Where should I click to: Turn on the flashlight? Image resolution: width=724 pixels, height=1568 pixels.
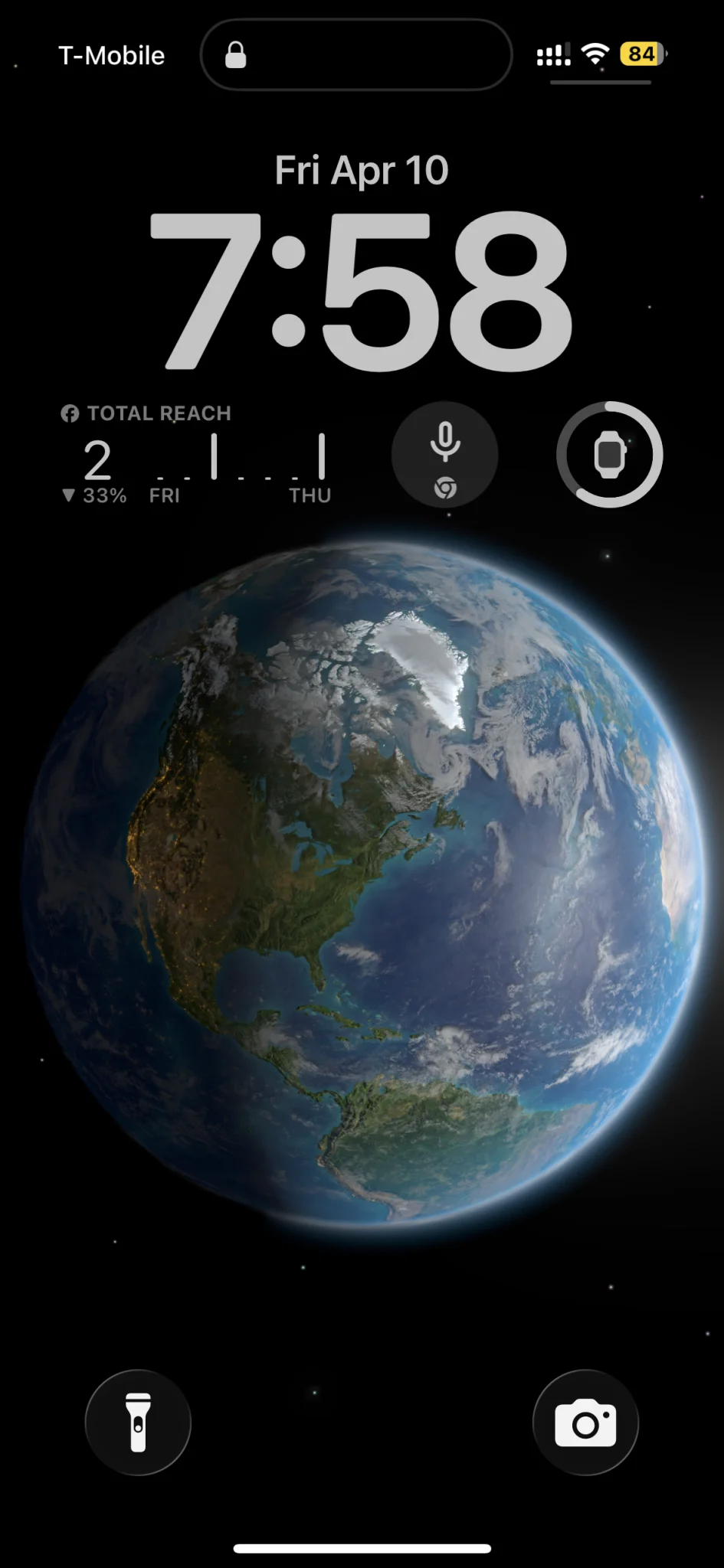(x=138, y=1423)
